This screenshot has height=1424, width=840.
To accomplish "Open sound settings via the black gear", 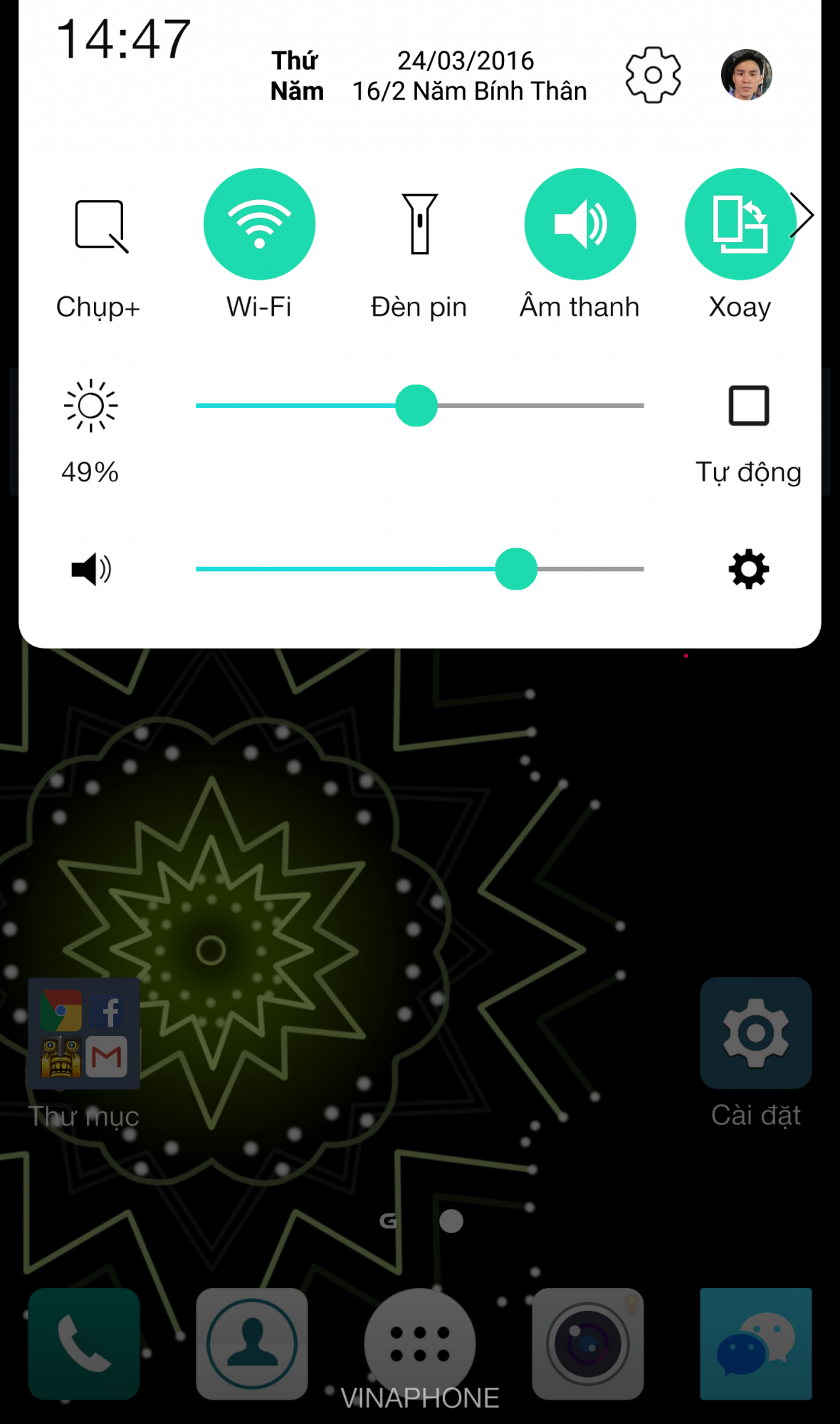I will (749, 569).
